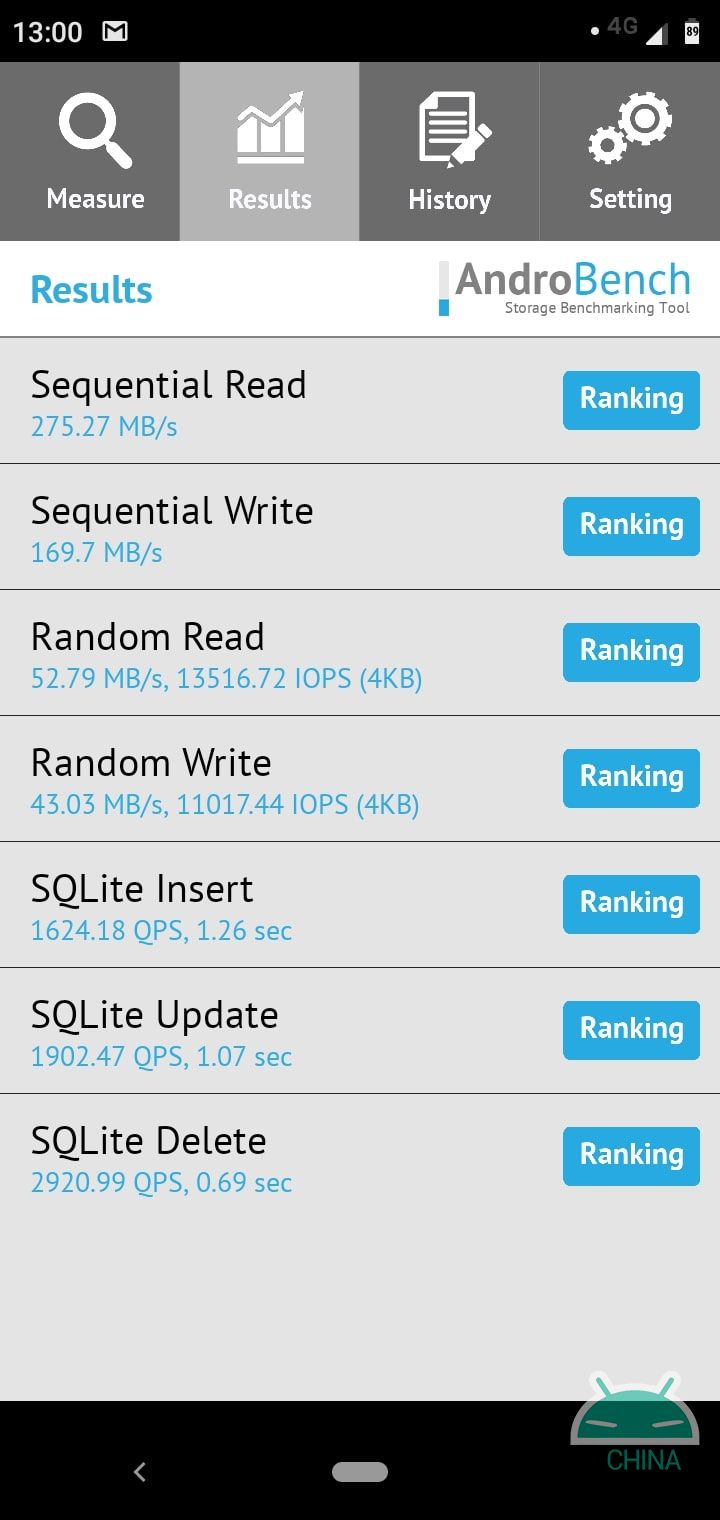Go to the Setting tab
This screenshot has width=720, height=1520.
630,151
